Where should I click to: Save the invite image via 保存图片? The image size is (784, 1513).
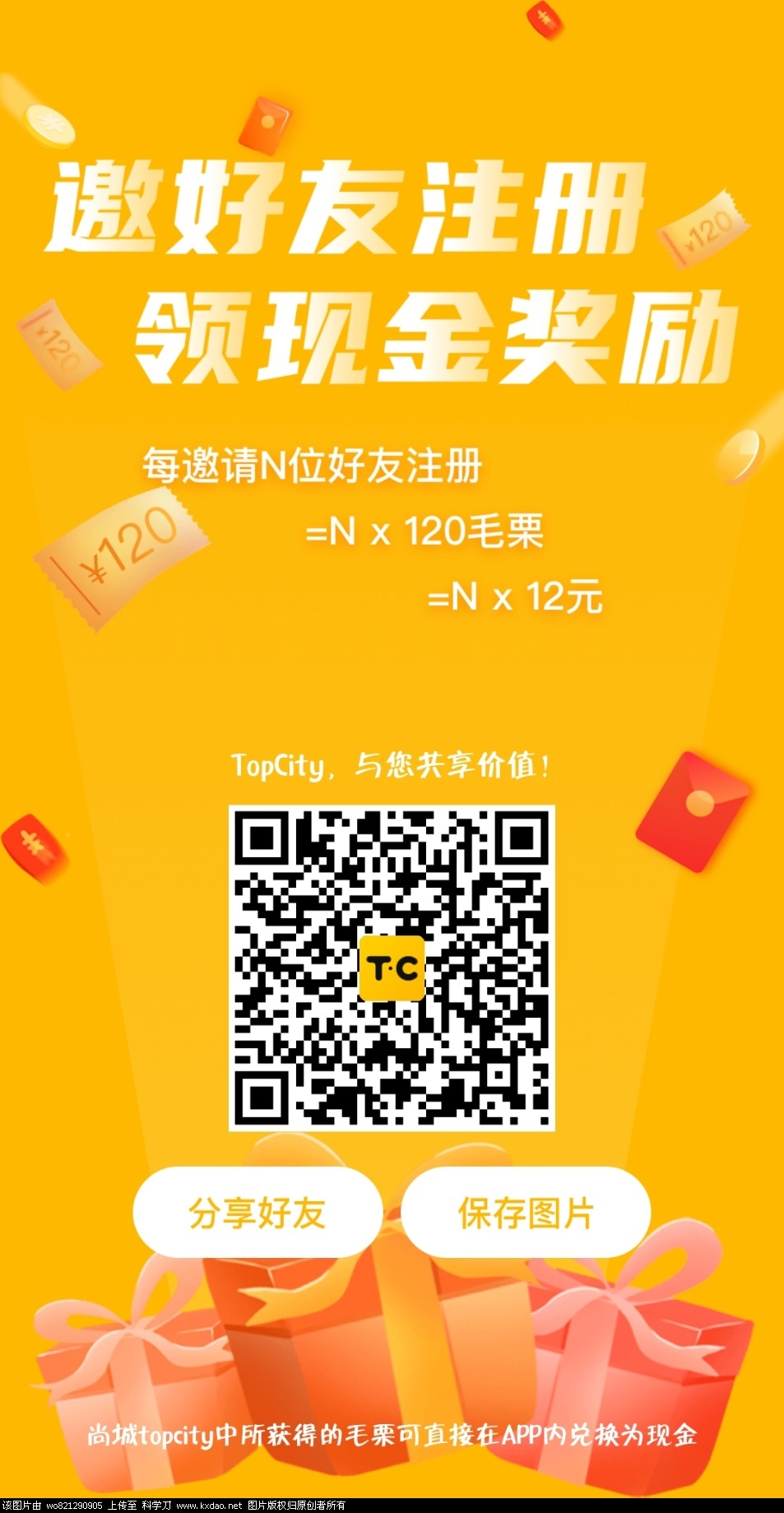526,1214
